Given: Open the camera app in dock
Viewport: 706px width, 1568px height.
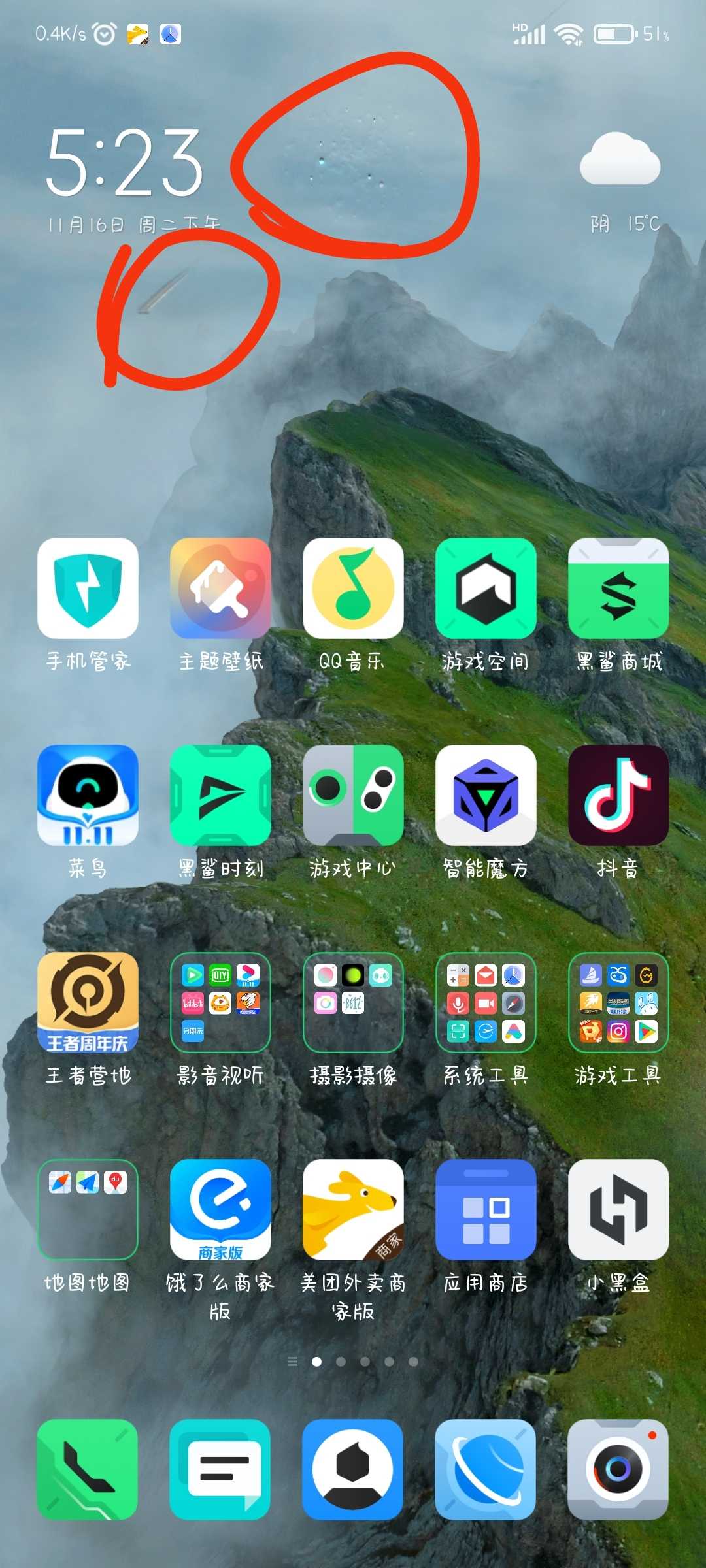Looking at the screenshot, I should point(618,1469).
